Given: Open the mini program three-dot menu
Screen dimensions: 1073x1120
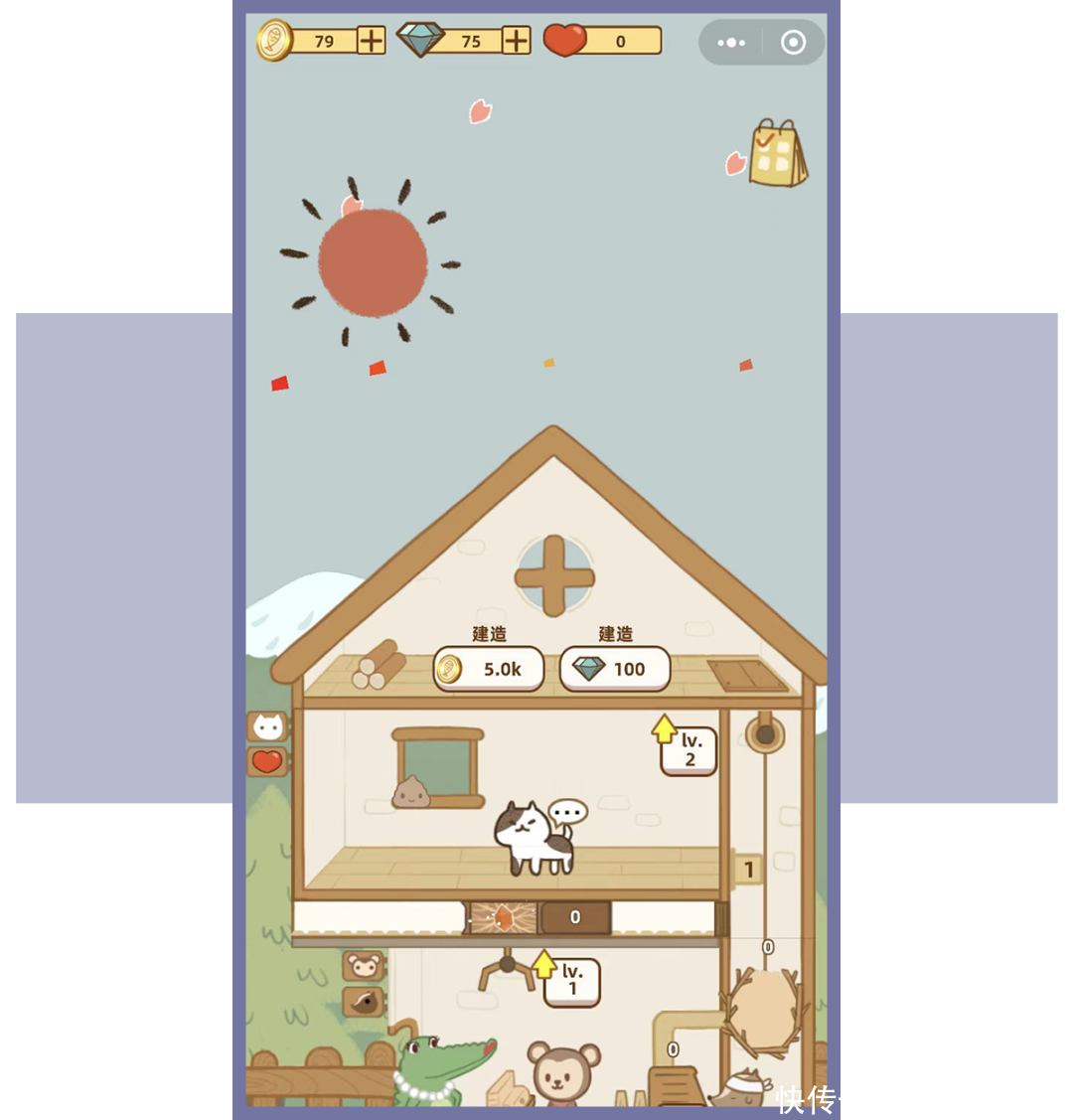Looking at the screenshot, I should point(731,43).
